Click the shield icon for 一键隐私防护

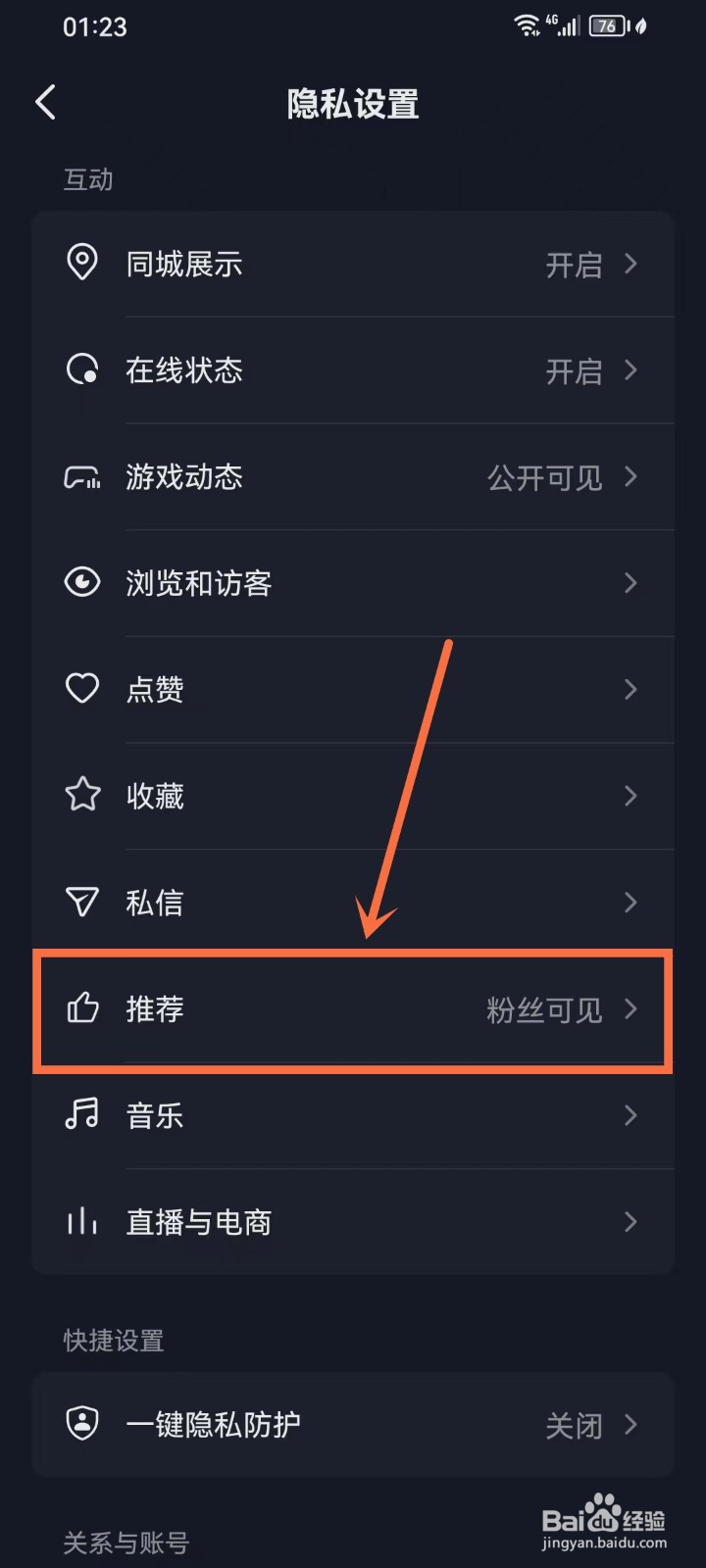click(x=82, y=1425)
